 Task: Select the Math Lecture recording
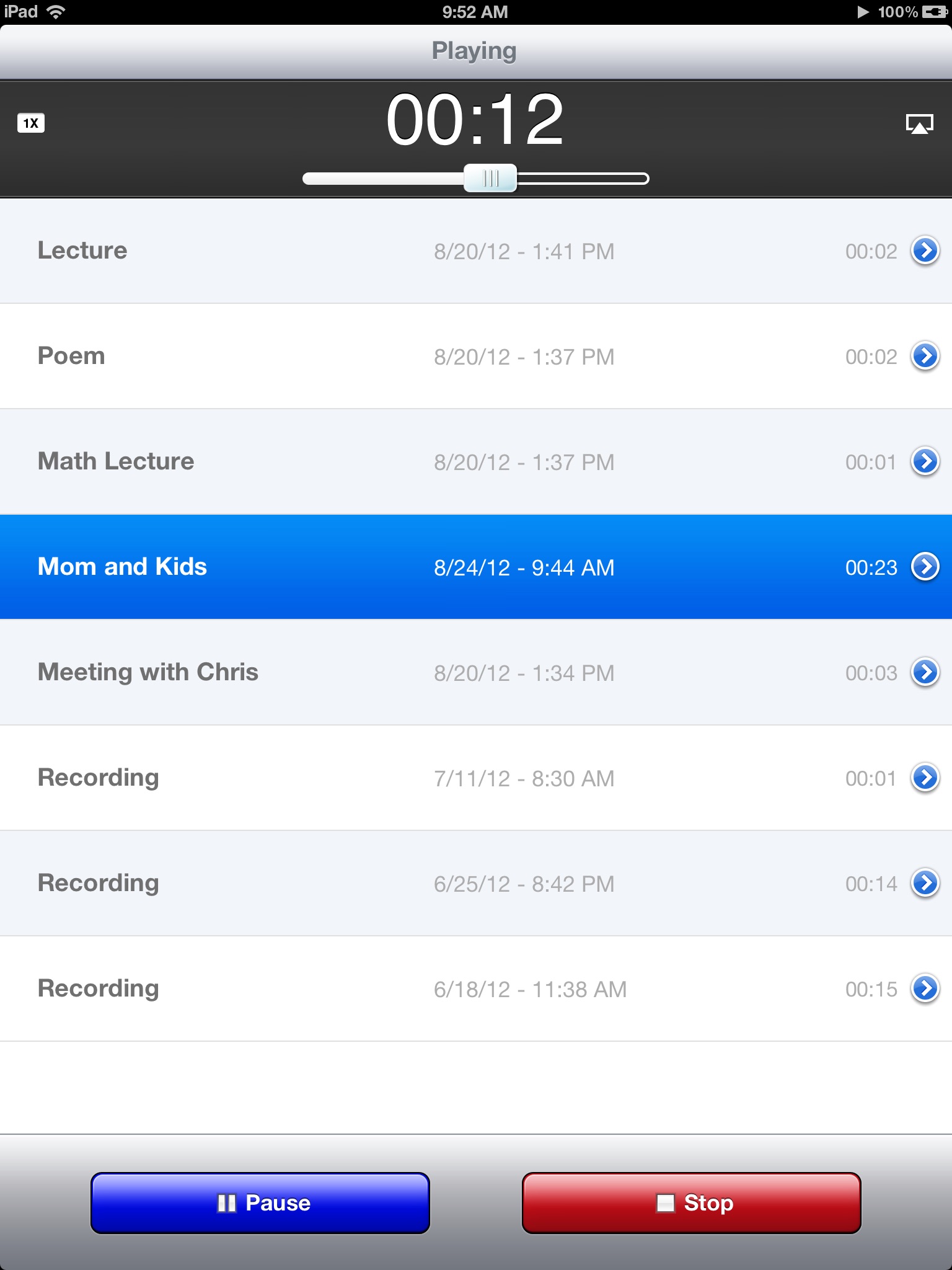point(476,462)
